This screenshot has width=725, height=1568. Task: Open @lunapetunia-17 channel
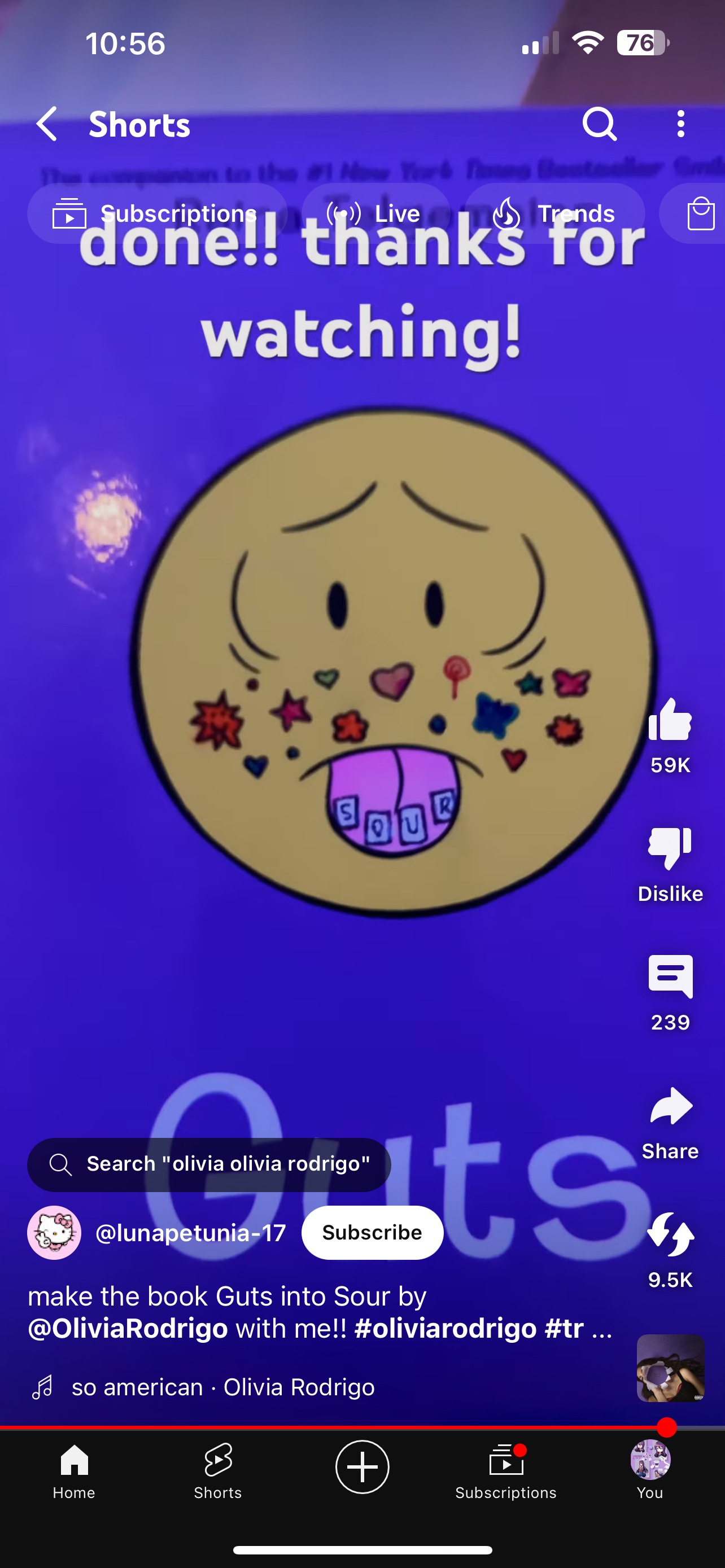click(190, 1233)
